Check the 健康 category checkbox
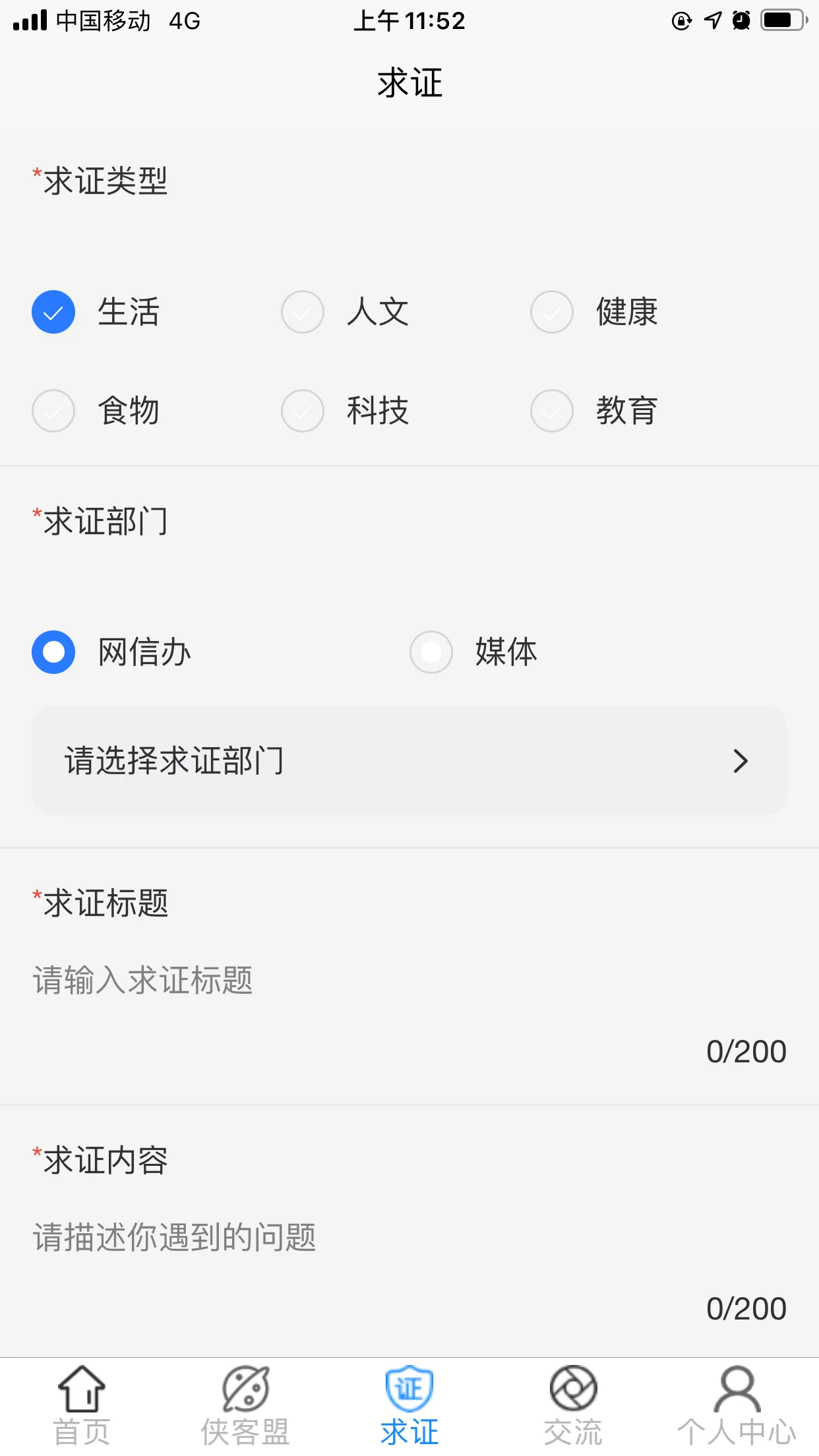This screenshot has height=1456, width=819. (x=551, y=312)
